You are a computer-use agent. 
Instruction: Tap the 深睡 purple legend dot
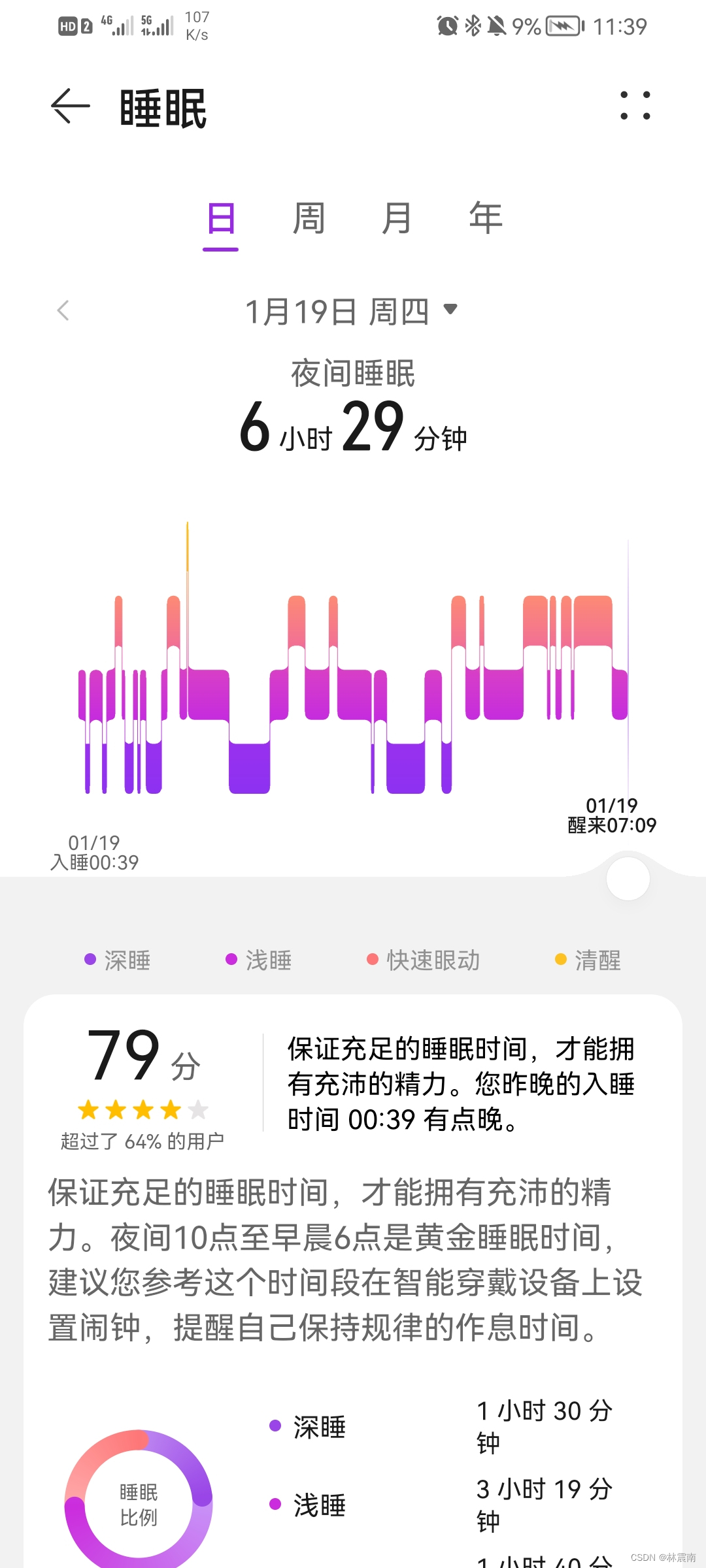pos(90,960)
